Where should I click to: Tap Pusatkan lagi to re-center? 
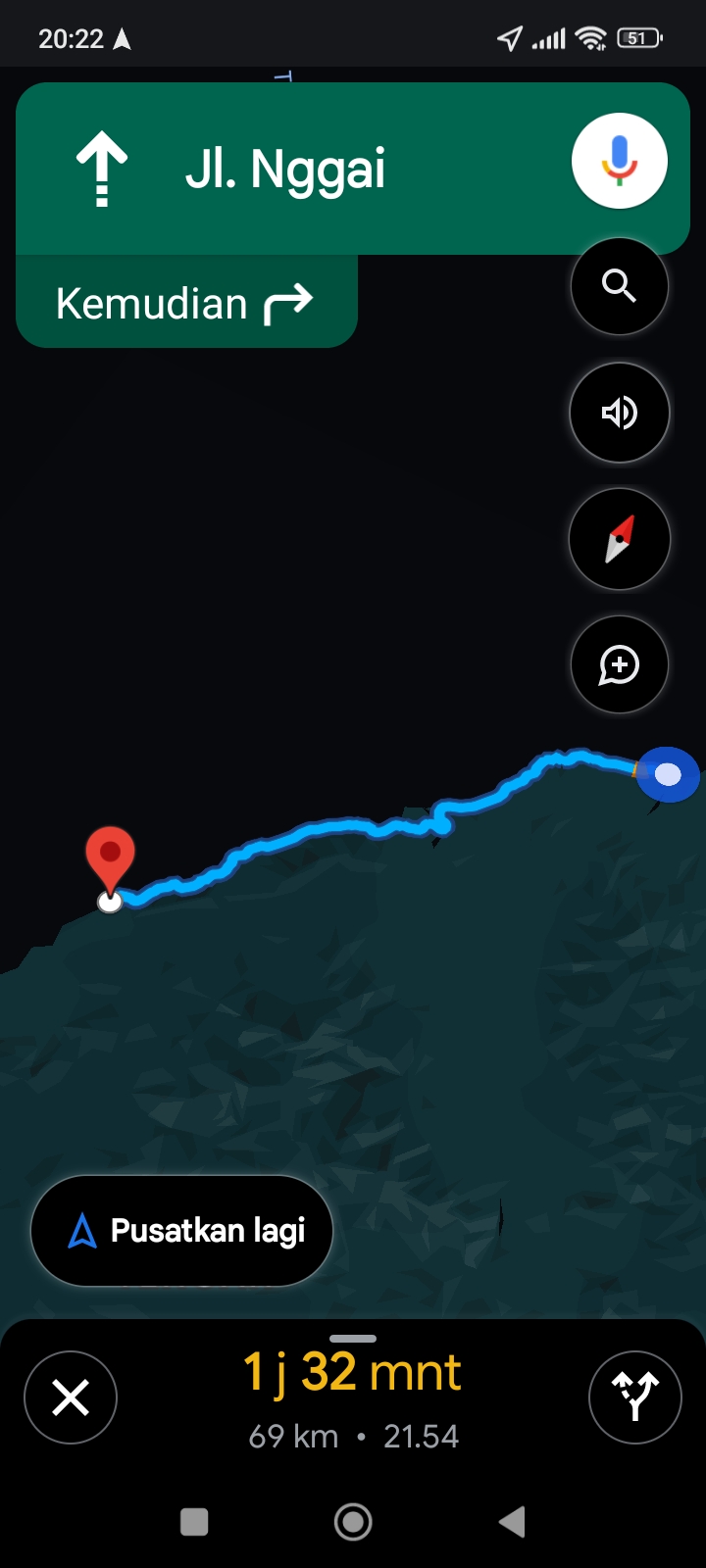(x=182, y=1231)
